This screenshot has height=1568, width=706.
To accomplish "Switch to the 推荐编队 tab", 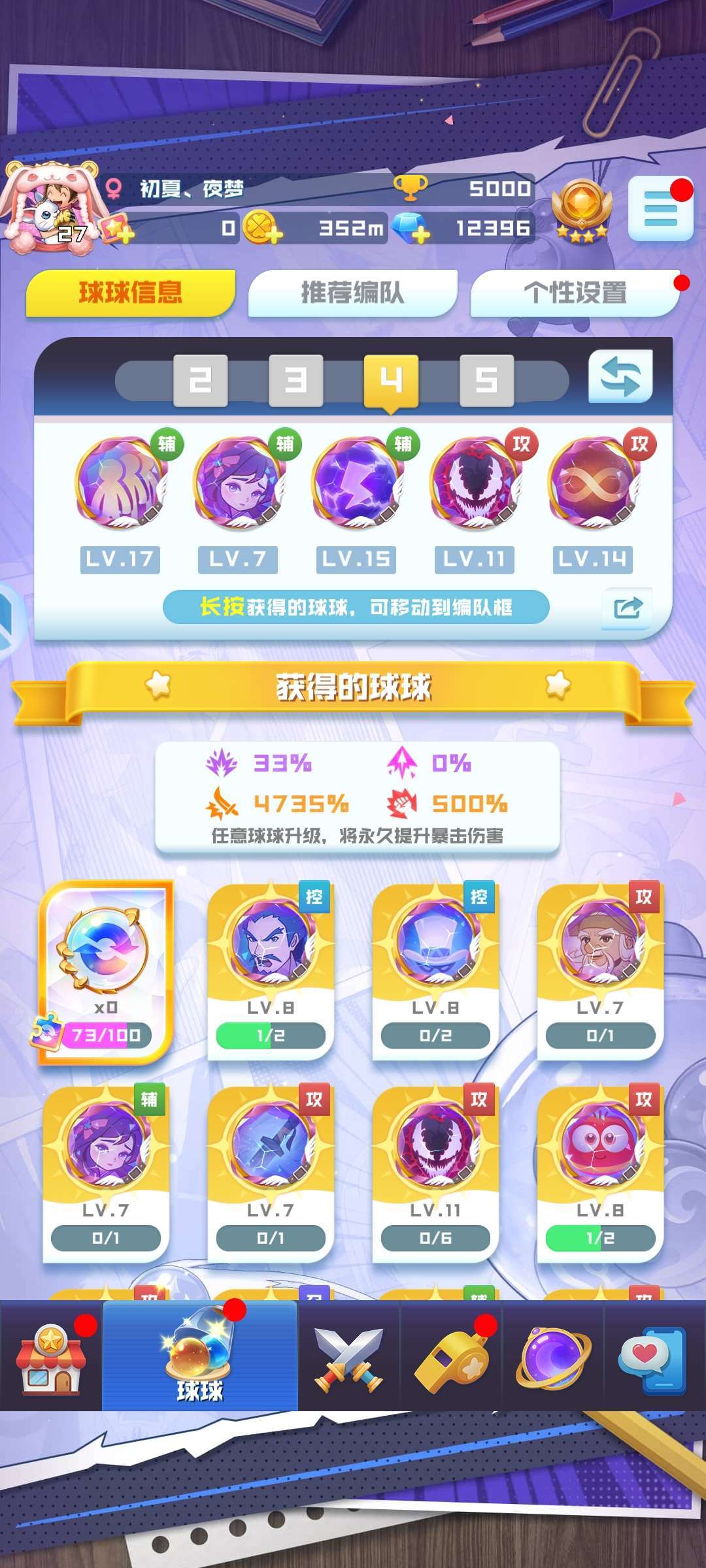I will 352,293.
